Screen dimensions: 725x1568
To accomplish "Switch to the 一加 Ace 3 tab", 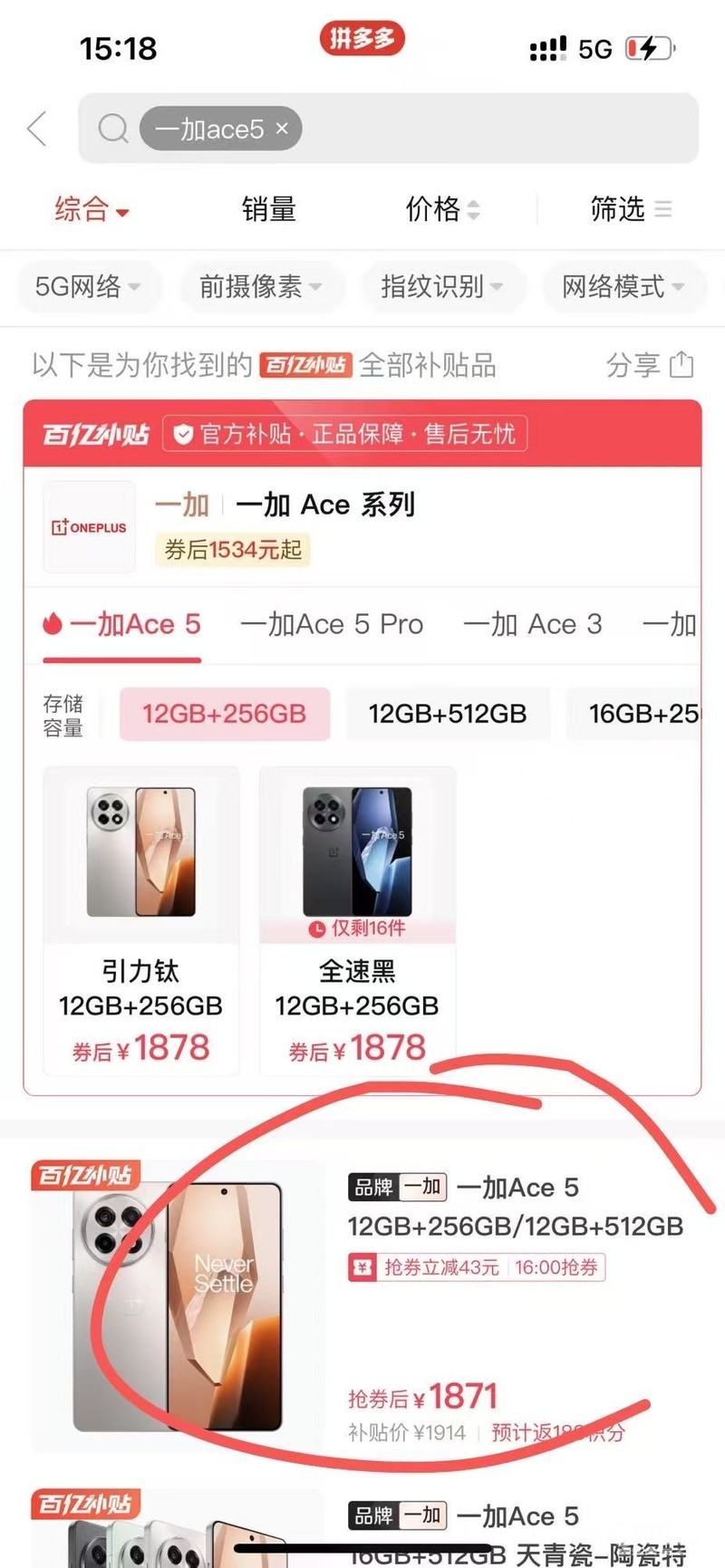I will coord(532,624).
